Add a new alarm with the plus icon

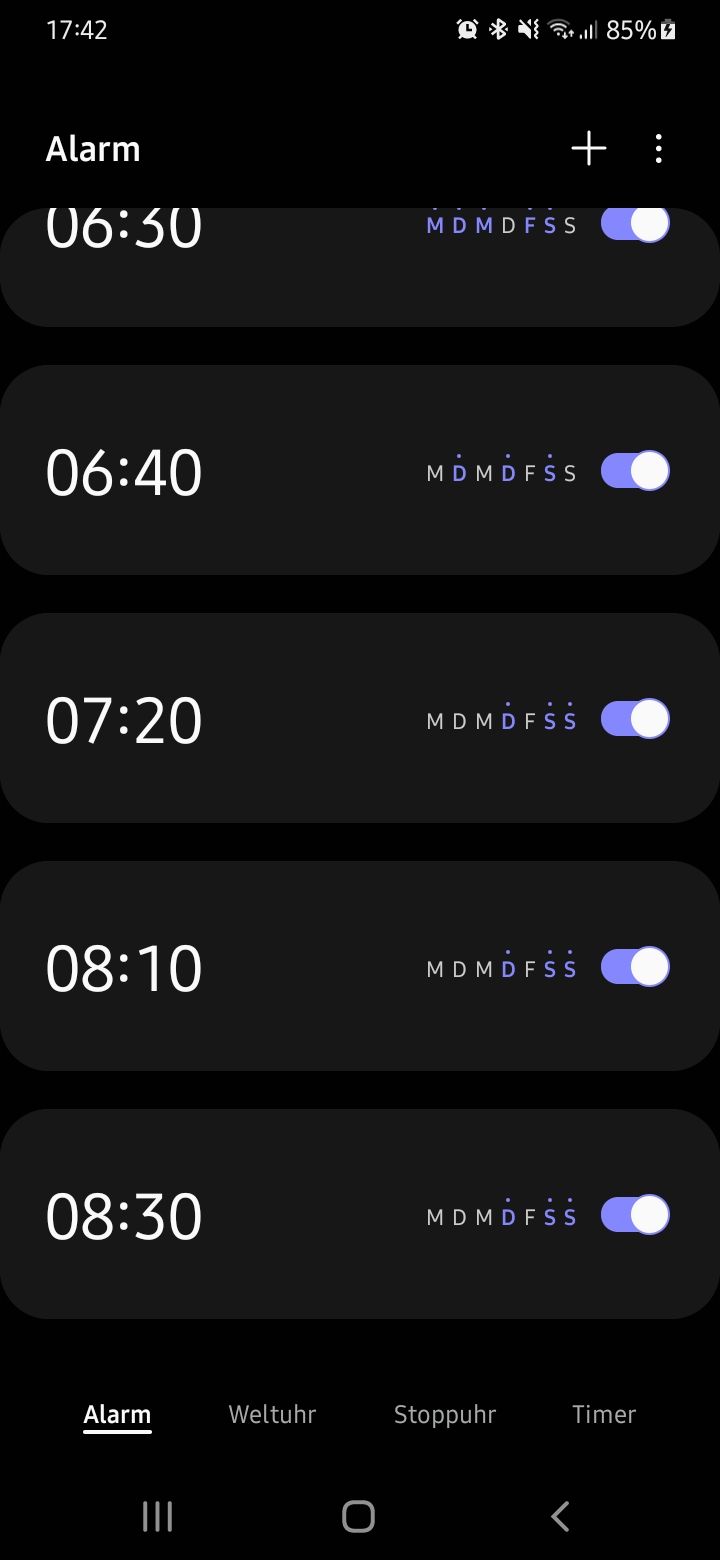click(589, 149)
